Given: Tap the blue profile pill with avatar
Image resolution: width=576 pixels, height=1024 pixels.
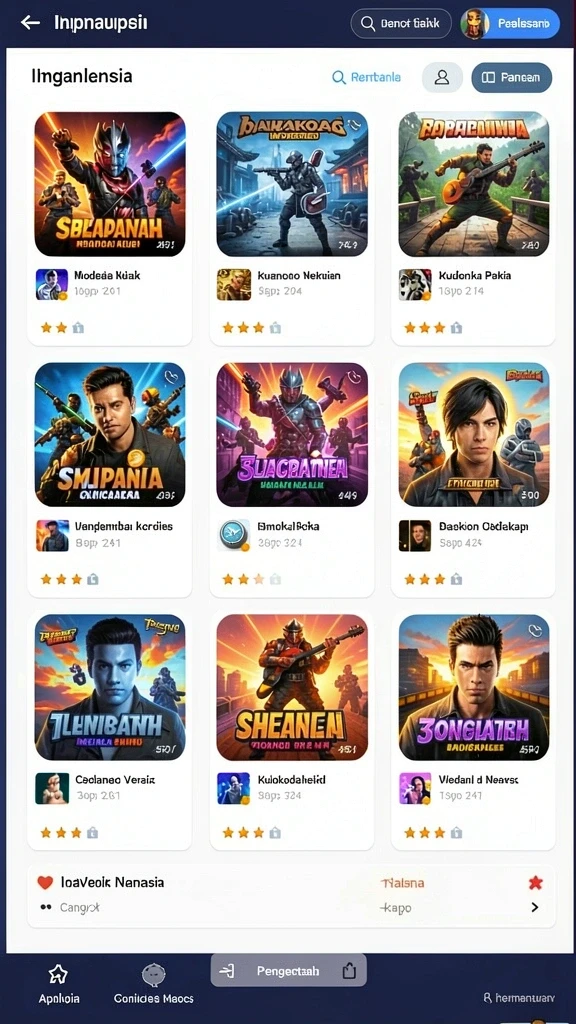Looking at the screenshot, I should tap(510, 24).
